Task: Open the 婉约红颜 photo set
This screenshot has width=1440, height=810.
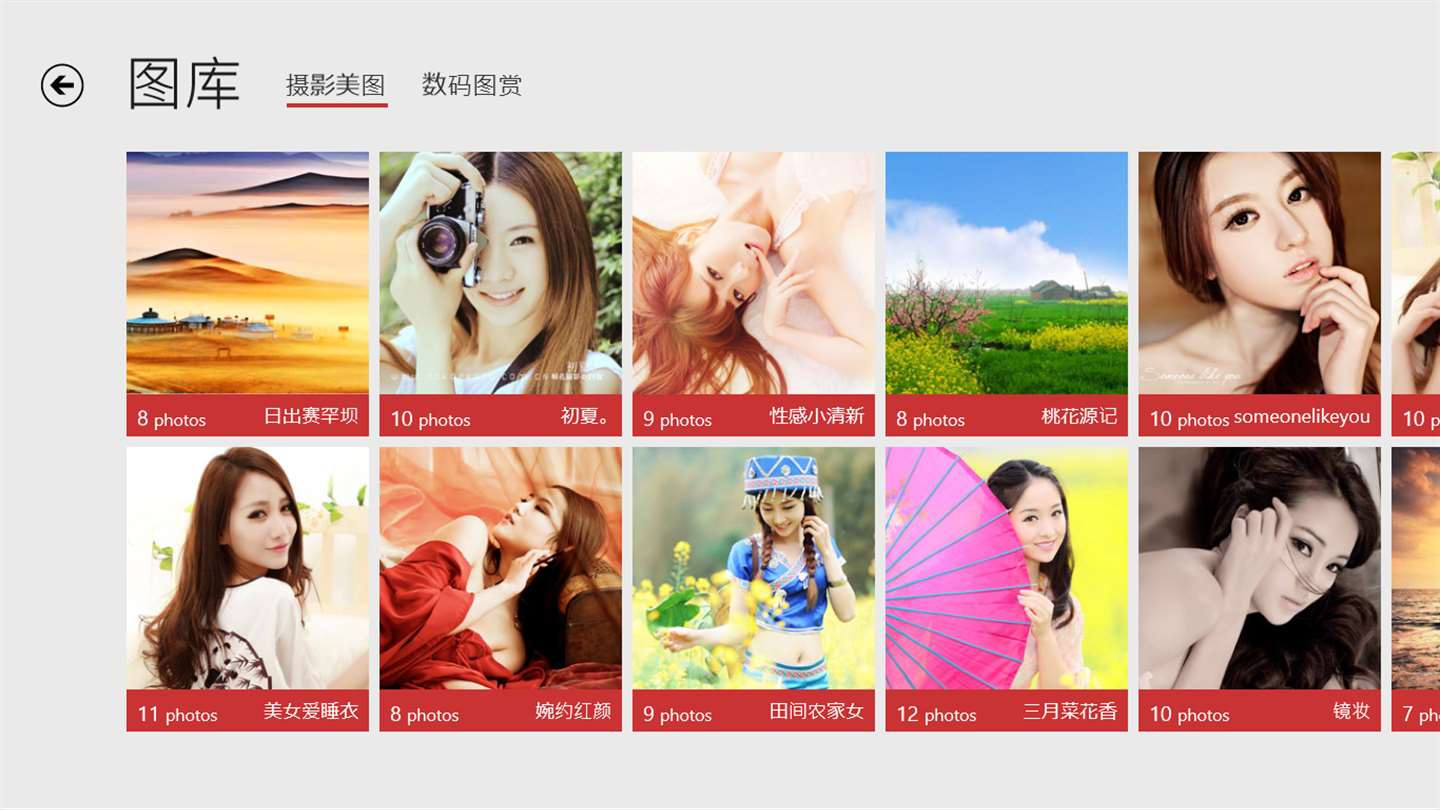Action: [500, 588]
